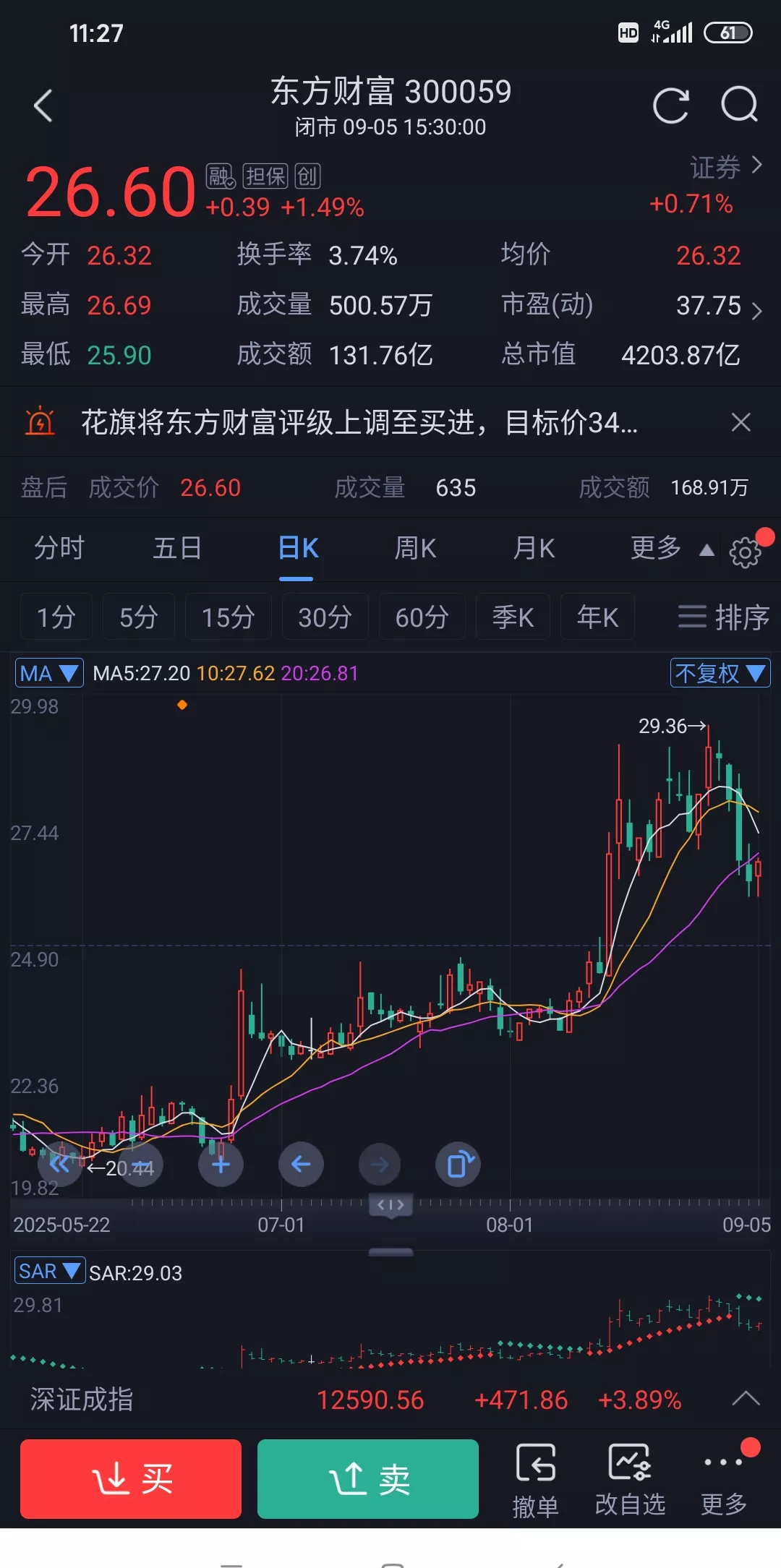
Task: Open the search icon in the header
Action: pos(738,105)
